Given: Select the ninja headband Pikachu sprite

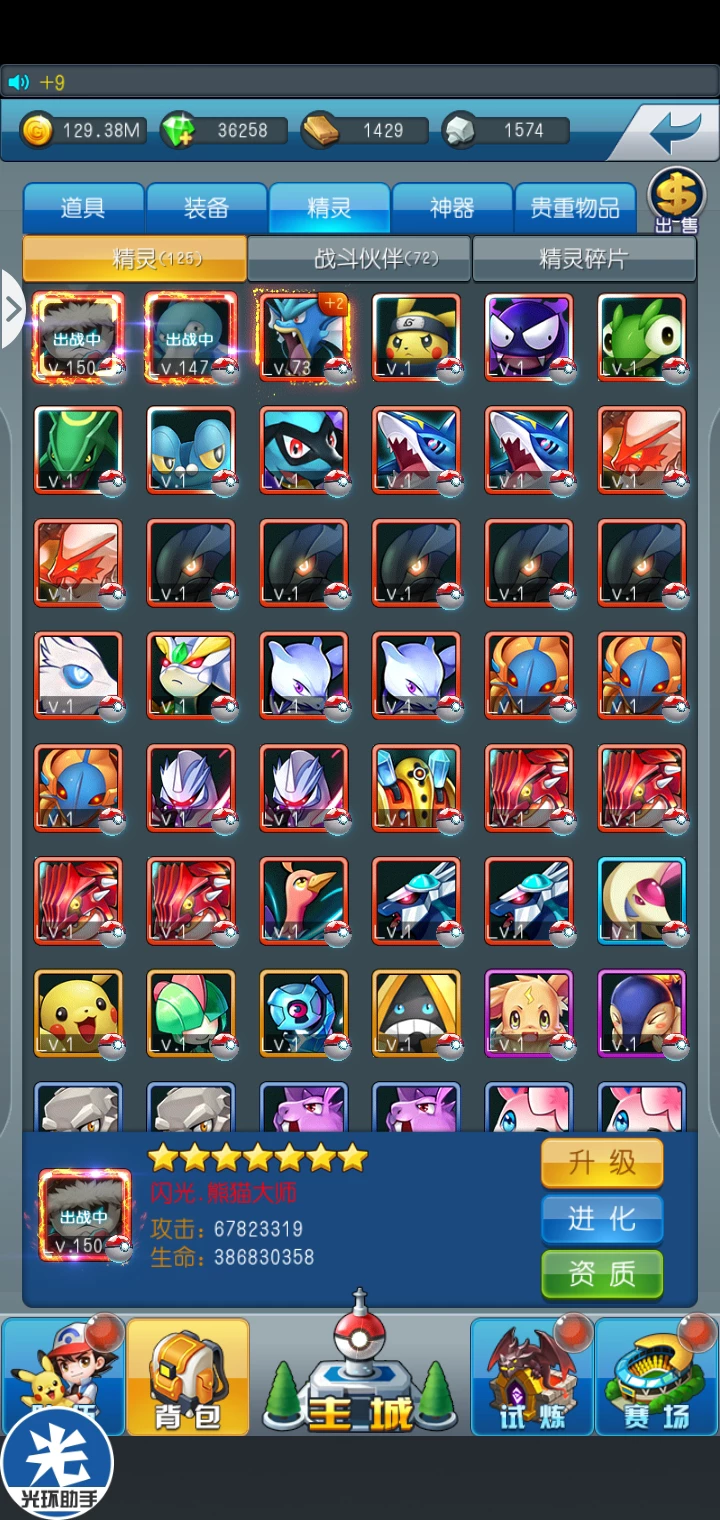Looking at the screenshot, I should 417,338.
